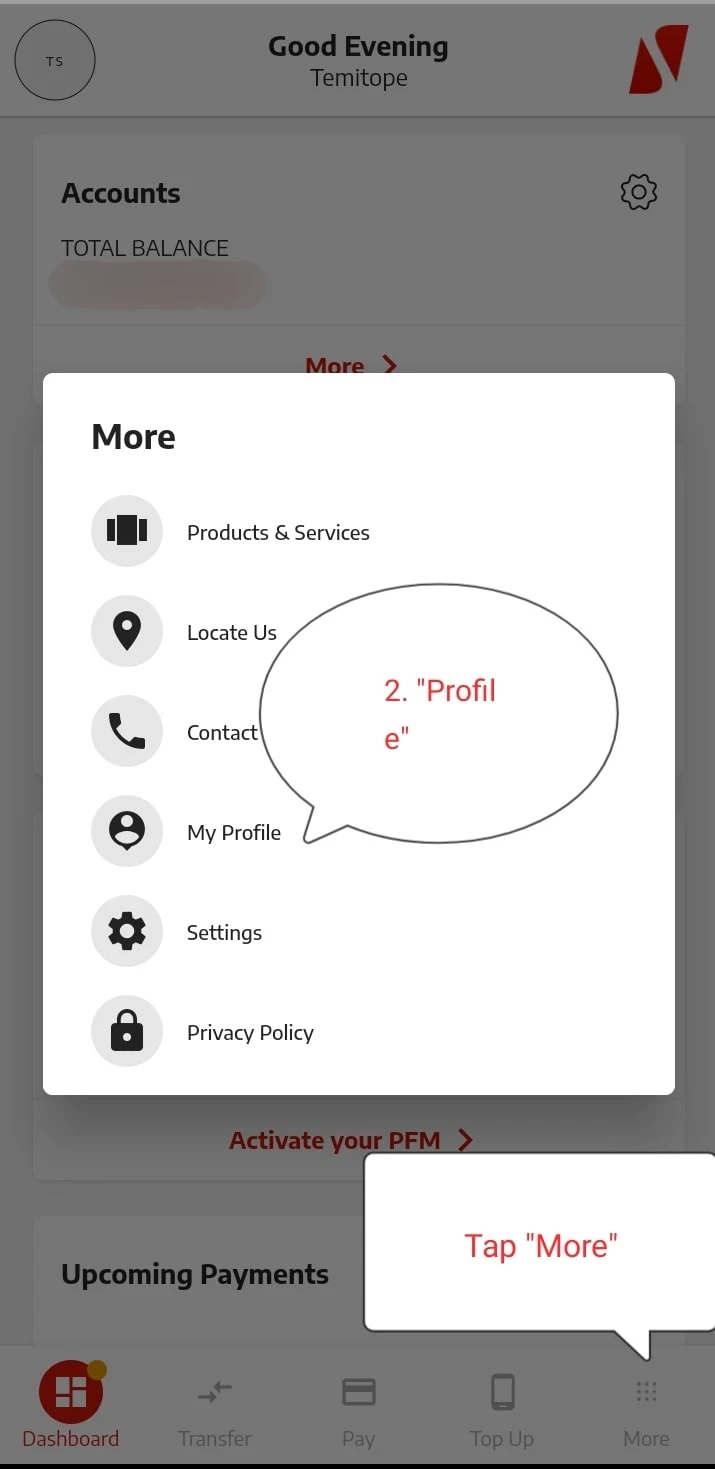Screen dimensions: 715x1469
Task: Go to My Profile
Action: [233, 833]
